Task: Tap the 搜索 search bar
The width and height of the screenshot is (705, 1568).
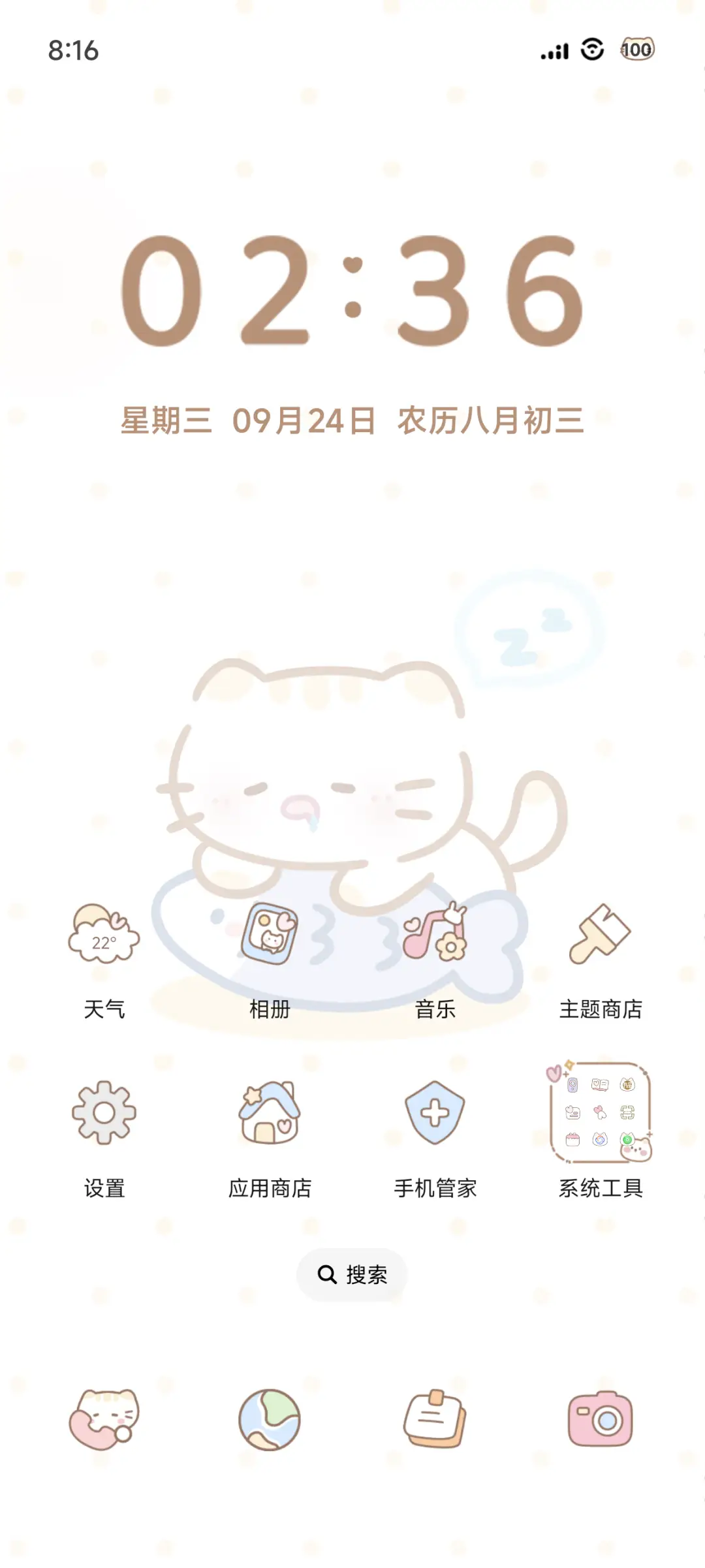Action: pyautogui.click(x=352, y=1274)
